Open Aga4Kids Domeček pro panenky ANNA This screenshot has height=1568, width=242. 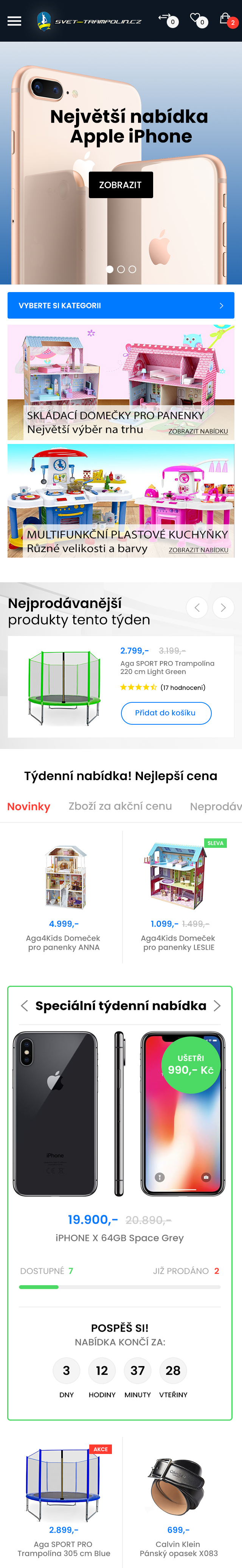[x=64, y=942]
